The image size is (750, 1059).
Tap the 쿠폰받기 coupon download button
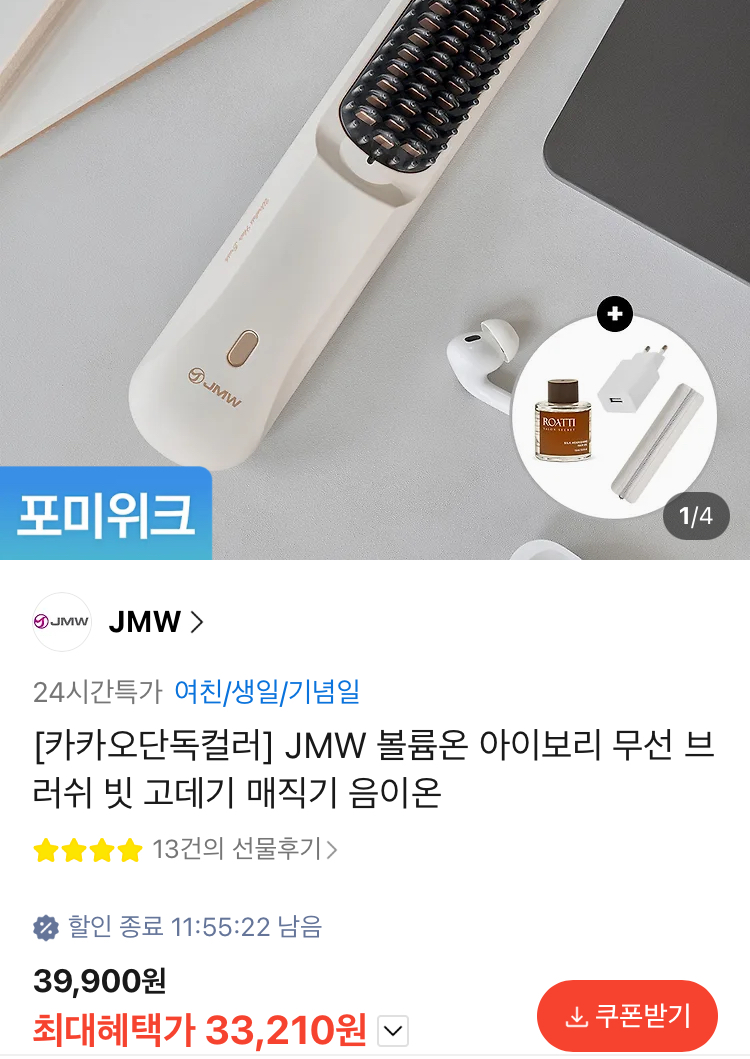click(628, 1016)
